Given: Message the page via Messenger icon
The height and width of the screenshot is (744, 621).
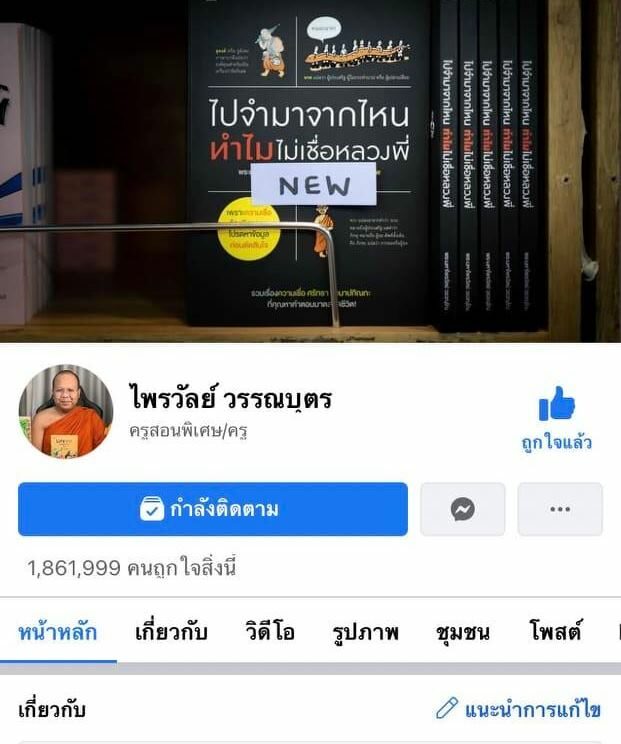Looking at the screenshot, I should [462, 509].
